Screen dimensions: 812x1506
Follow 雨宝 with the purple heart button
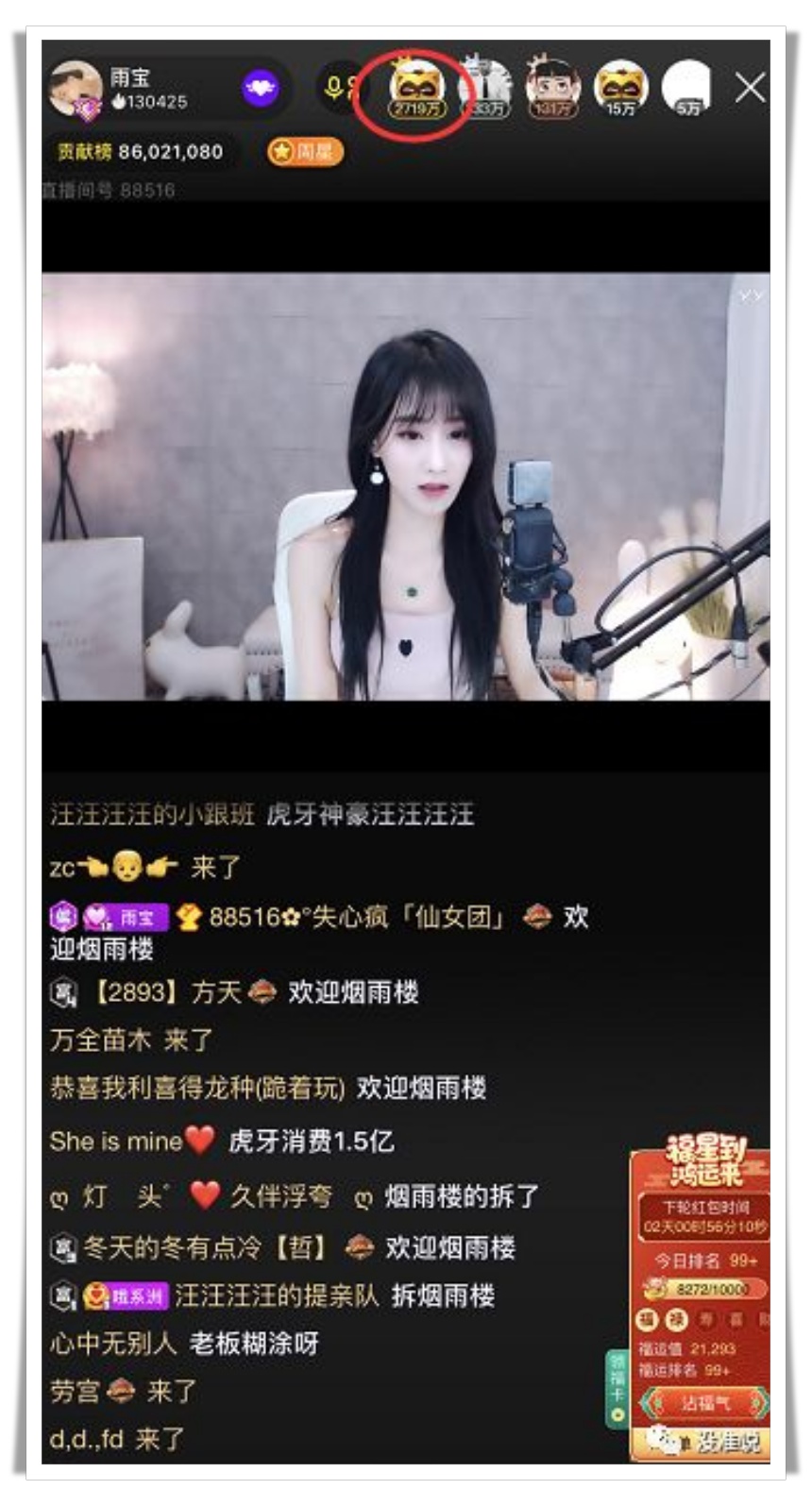click(x=262, y=89)
